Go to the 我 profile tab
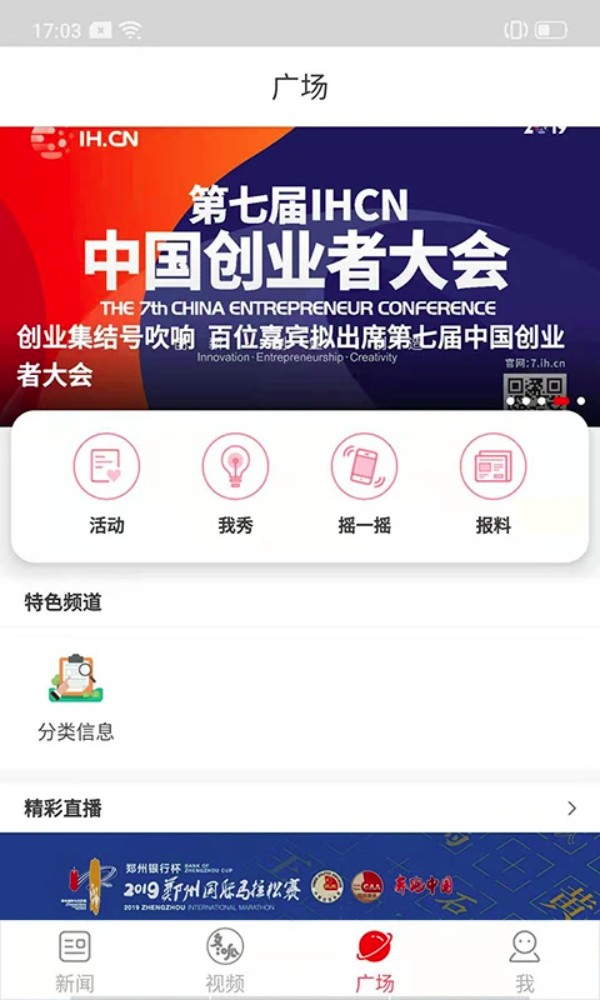Image resolution: width=600 pixels, height=1000 pixels. tap(524, 958)
